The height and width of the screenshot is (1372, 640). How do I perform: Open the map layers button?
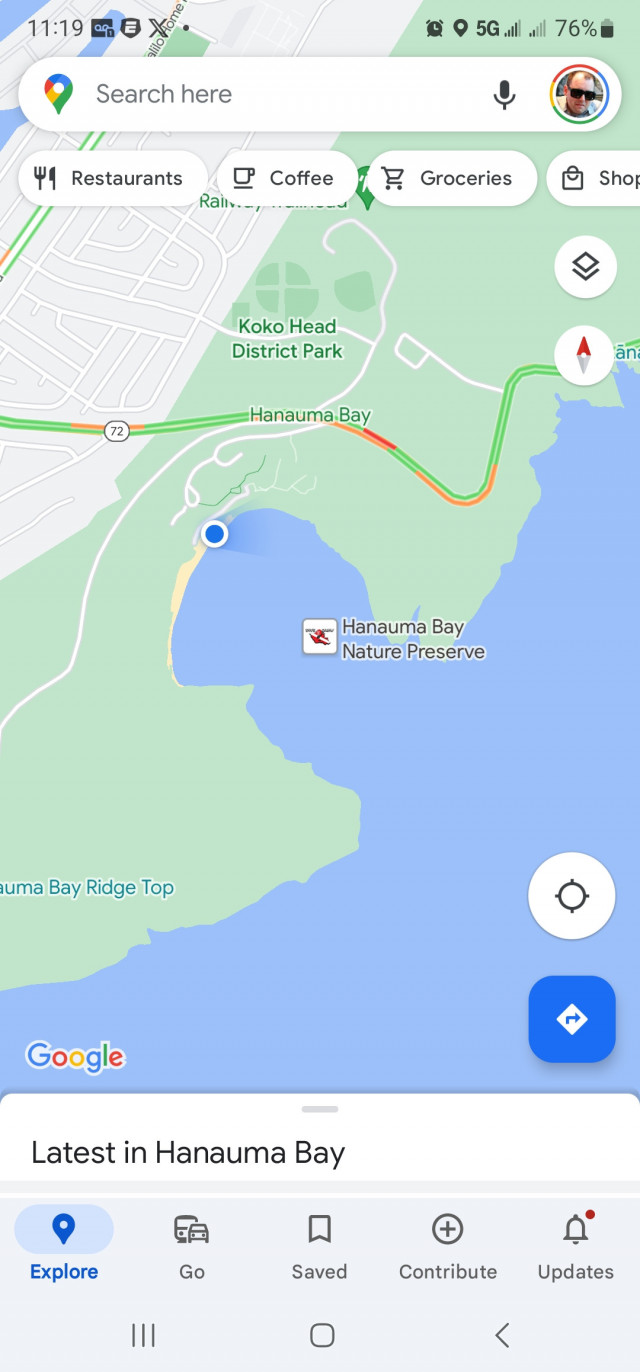tap(585, 267)
